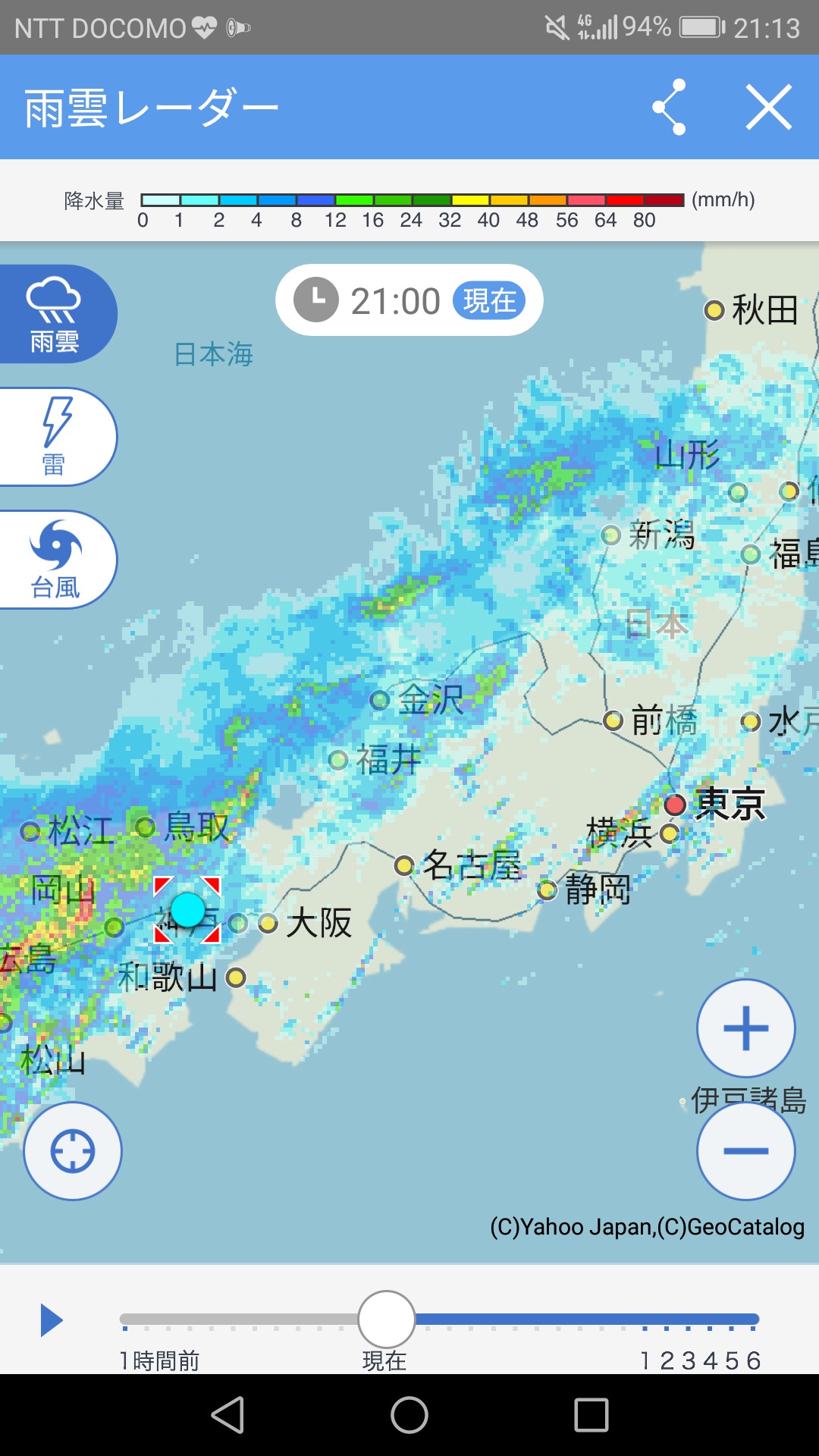Switch to the 台風 typhoon layer
The image size is (819, 1456).
pos(55,560)
